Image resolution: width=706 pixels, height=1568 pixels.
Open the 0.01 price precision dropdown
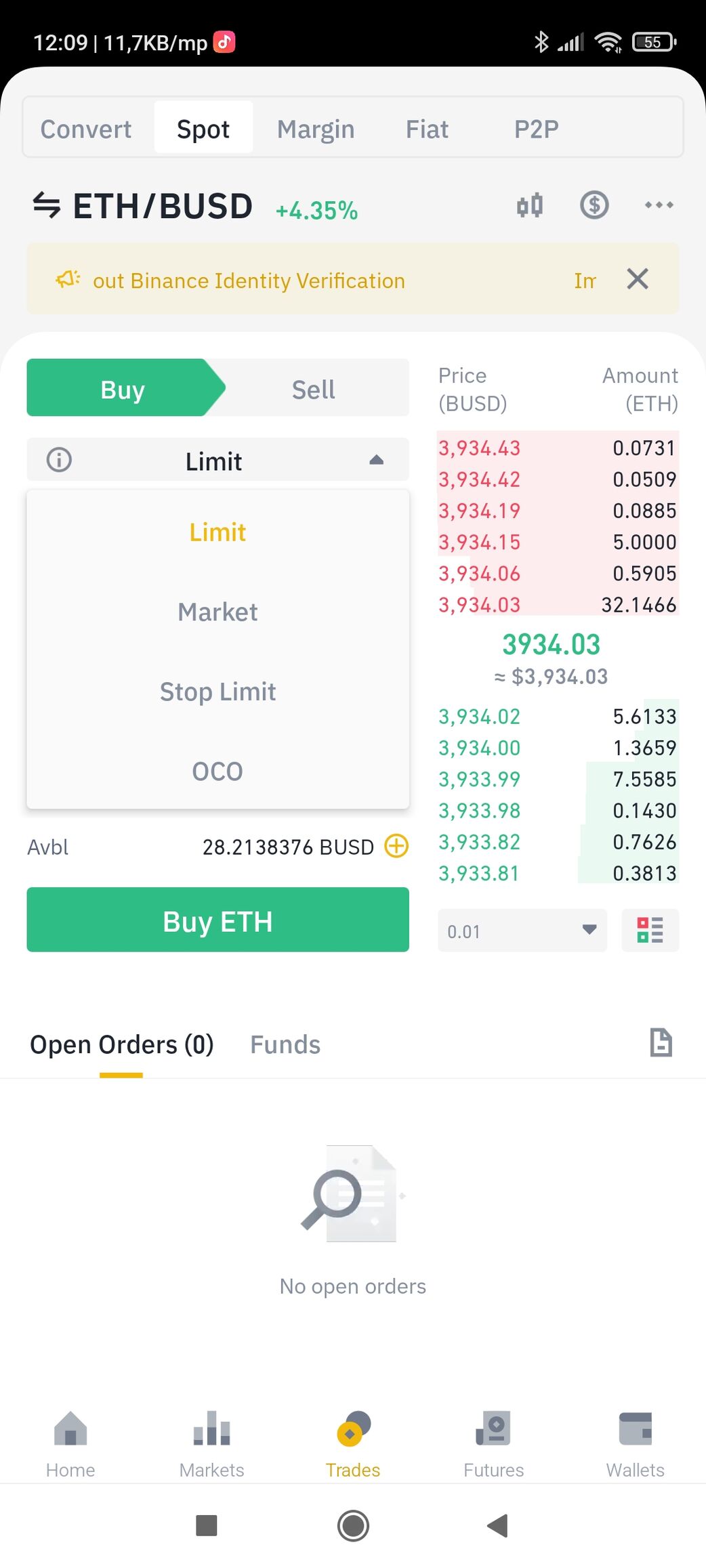click(522, 931)
